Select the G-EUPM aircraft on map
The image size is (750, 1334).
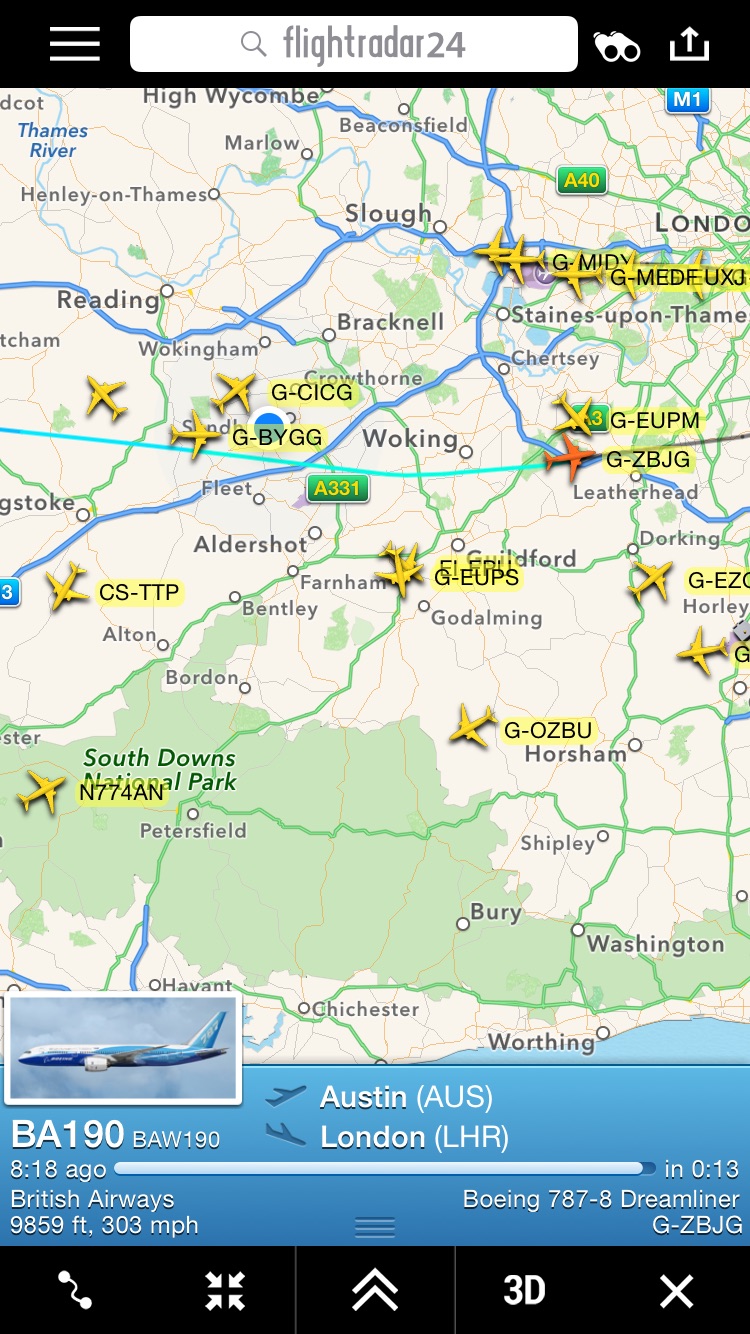[575, 414]
